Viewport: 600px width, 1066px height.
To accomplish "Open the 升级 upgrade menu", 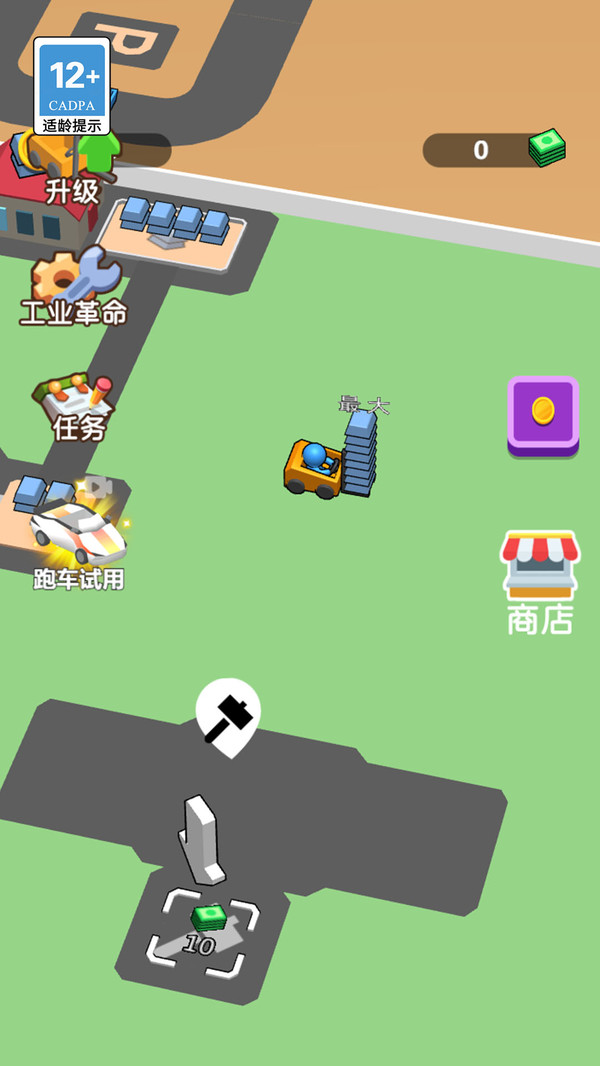I will click(72, 168).
